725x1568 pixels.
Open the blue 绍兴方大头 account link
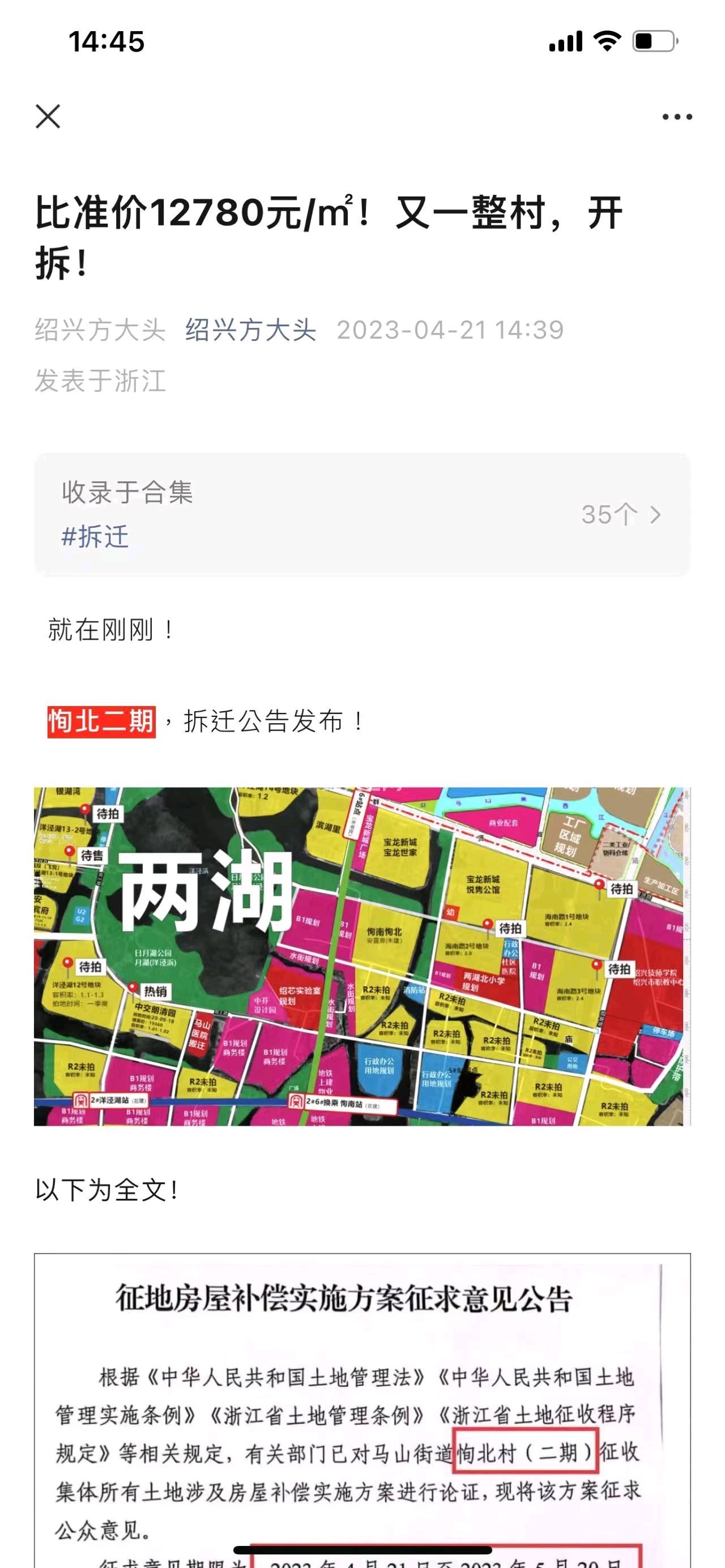(x=251, y=330)
